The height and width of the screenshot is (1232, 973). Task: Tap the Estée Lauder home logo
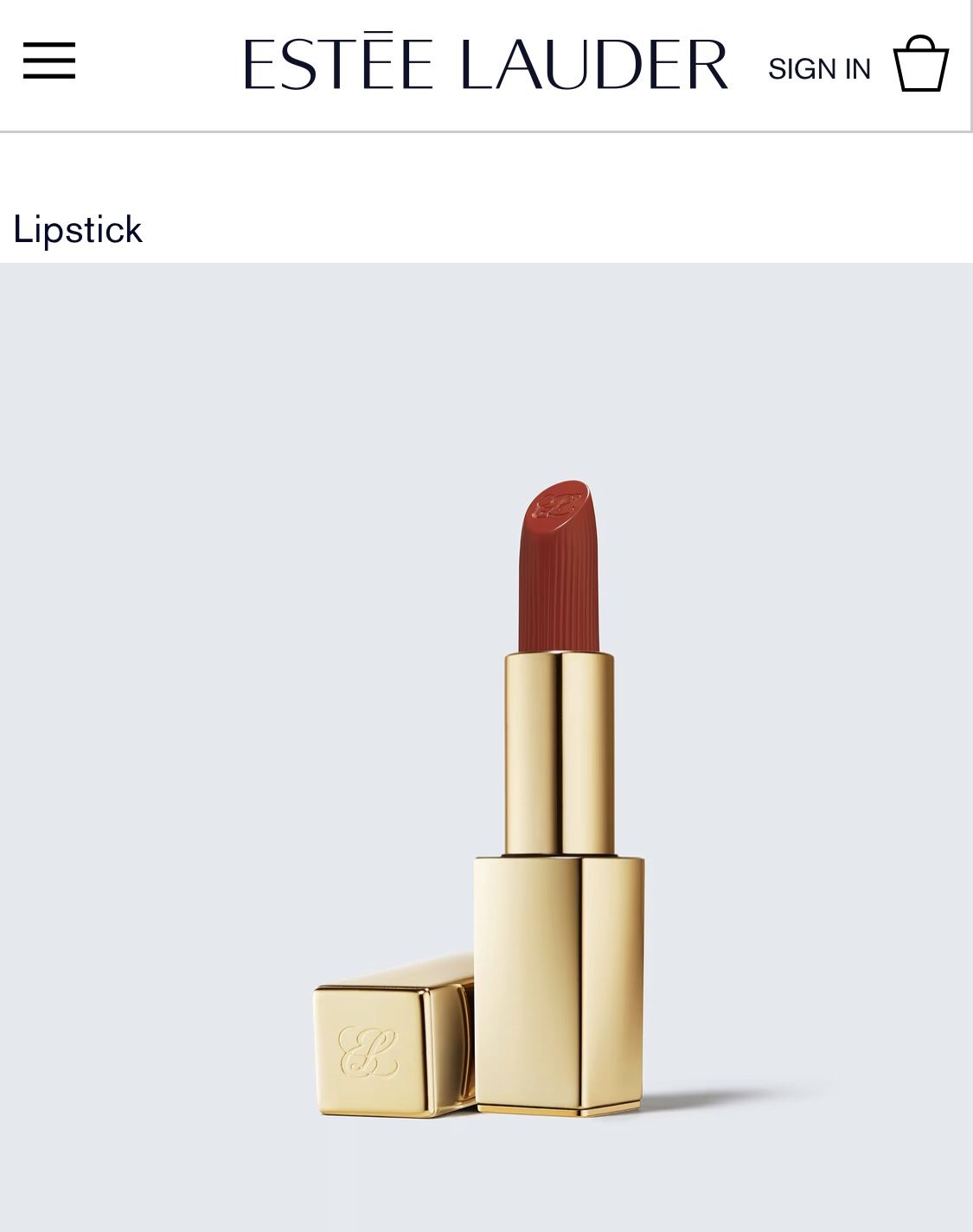(x=485, y=62)
